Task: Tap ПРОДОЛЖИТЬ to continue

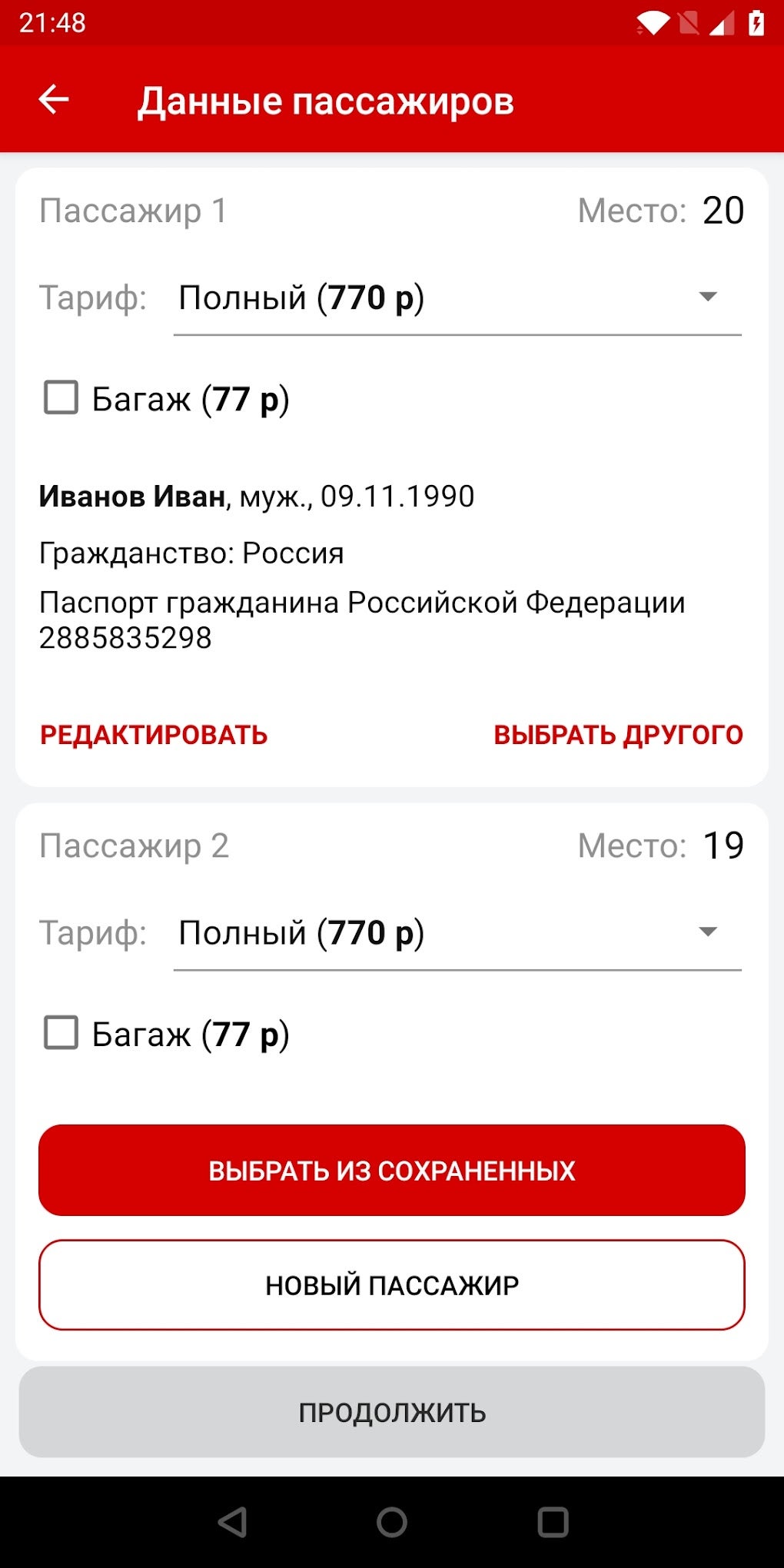Action: pyautogui.click(x=392, y=1413)
